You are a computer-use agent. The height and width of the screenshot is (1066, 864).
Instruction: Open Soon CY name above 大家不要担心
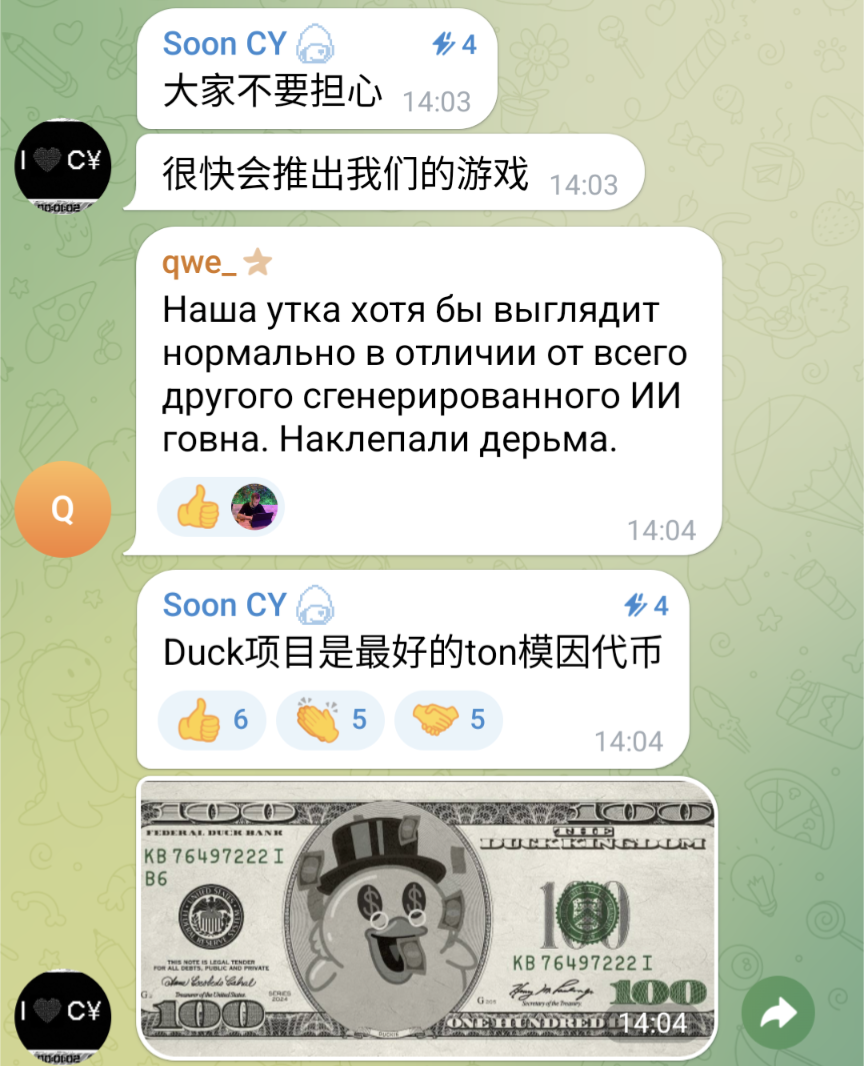point(225,44)
